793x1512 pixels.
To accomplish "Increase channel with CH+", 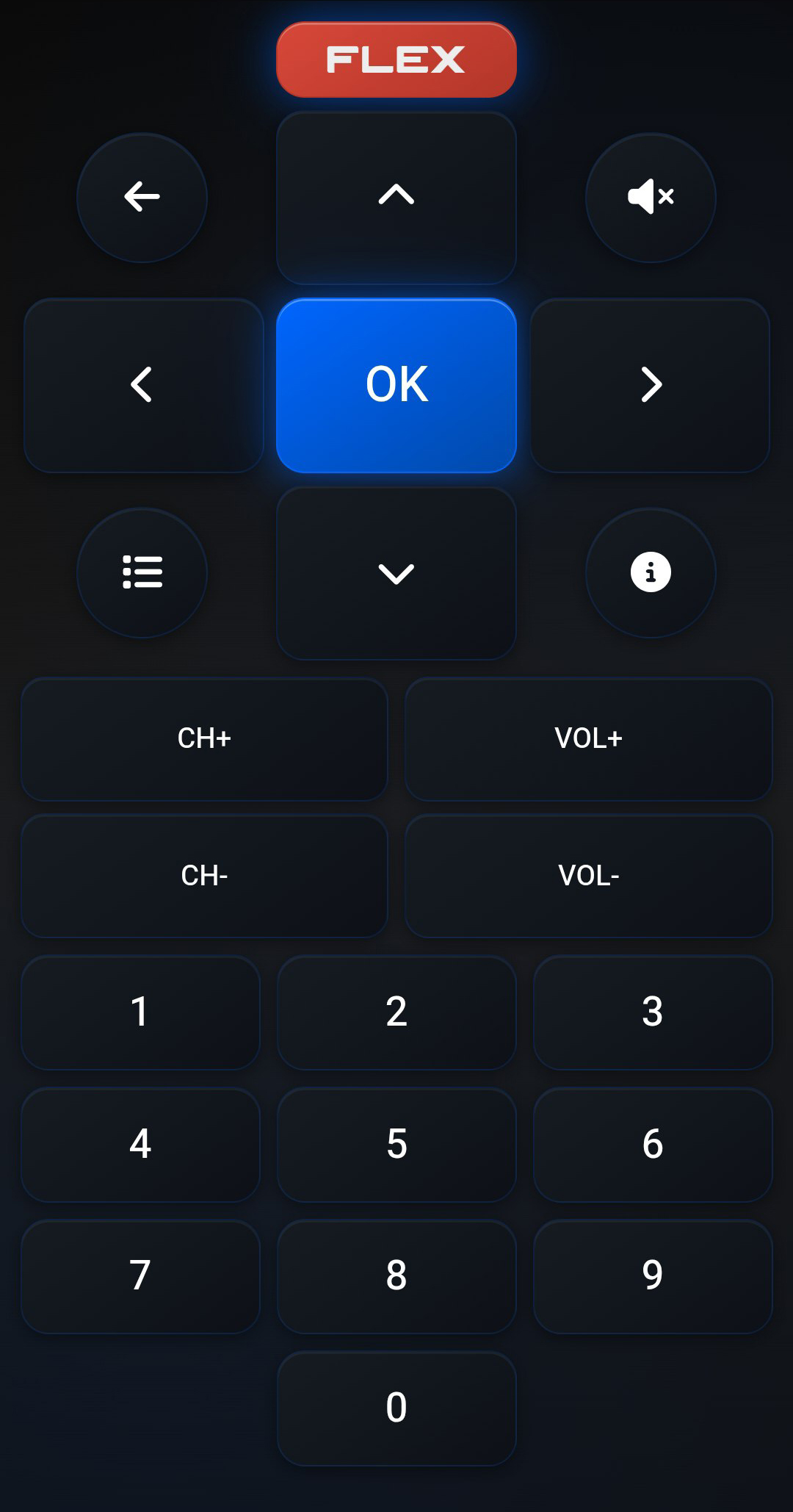I will click(x=204, y=739).
